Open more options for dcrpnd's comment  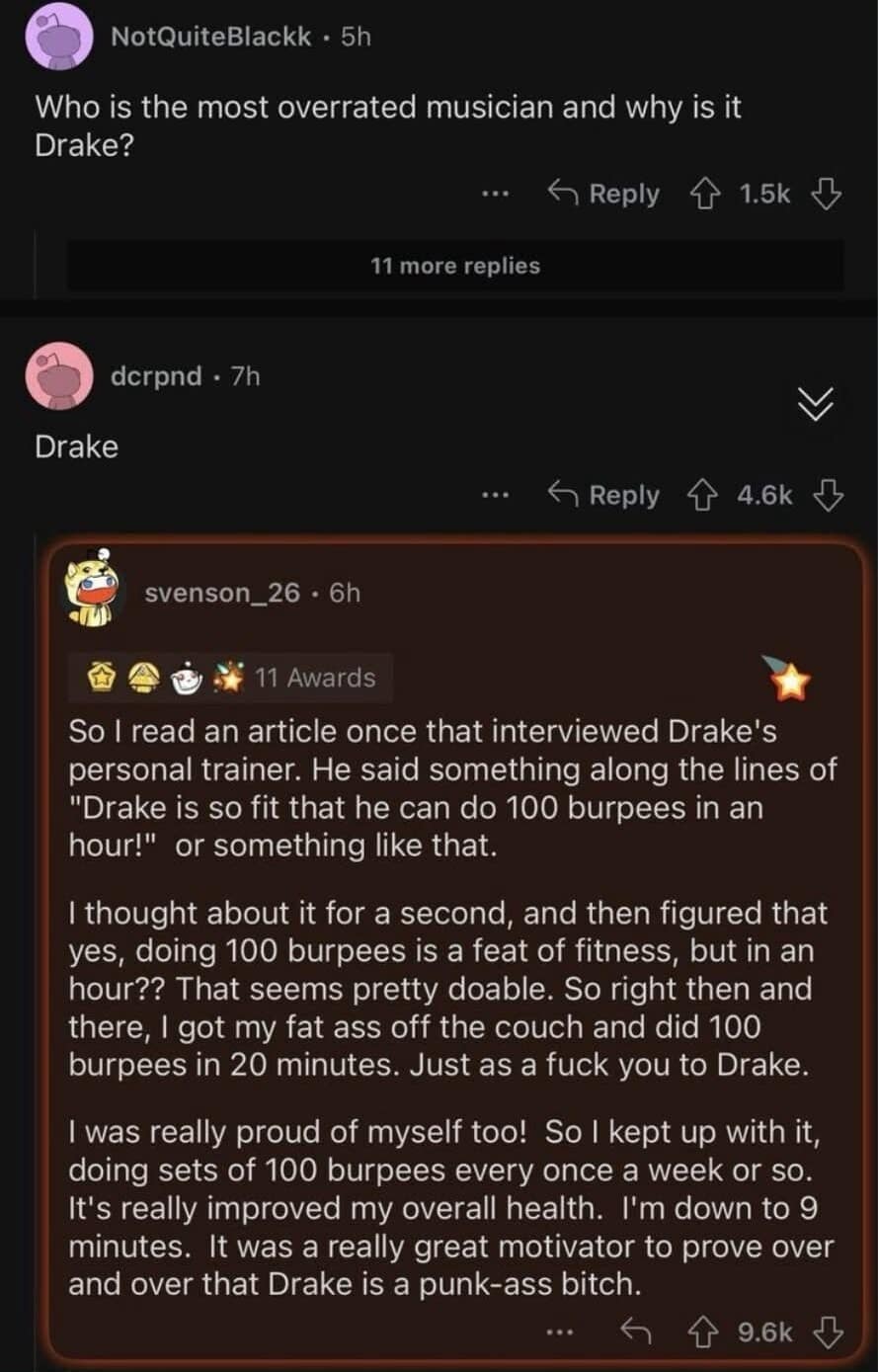click(496, 495)
